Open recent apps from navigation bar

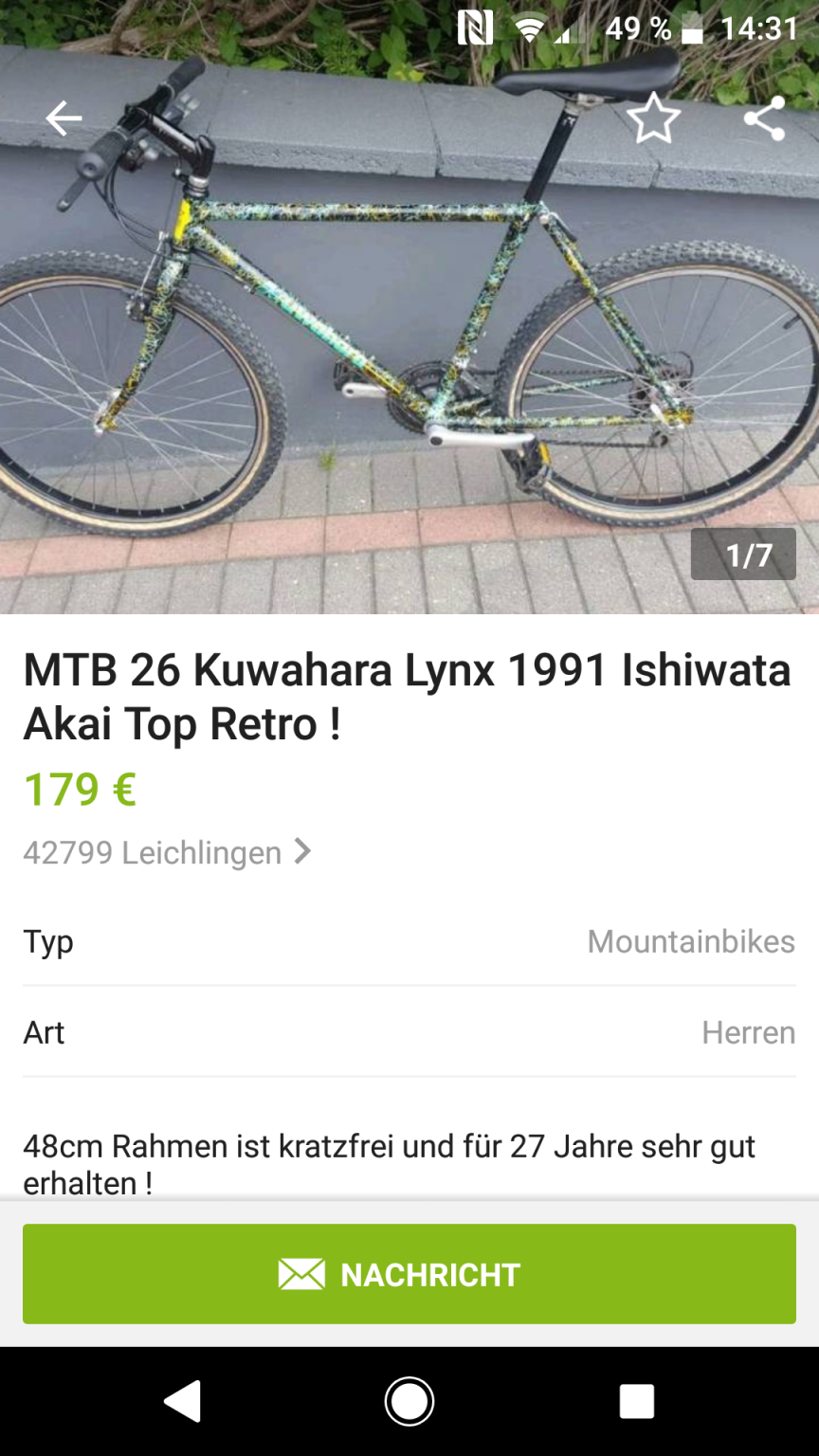pyautogui.click(x=636, y=1401)
